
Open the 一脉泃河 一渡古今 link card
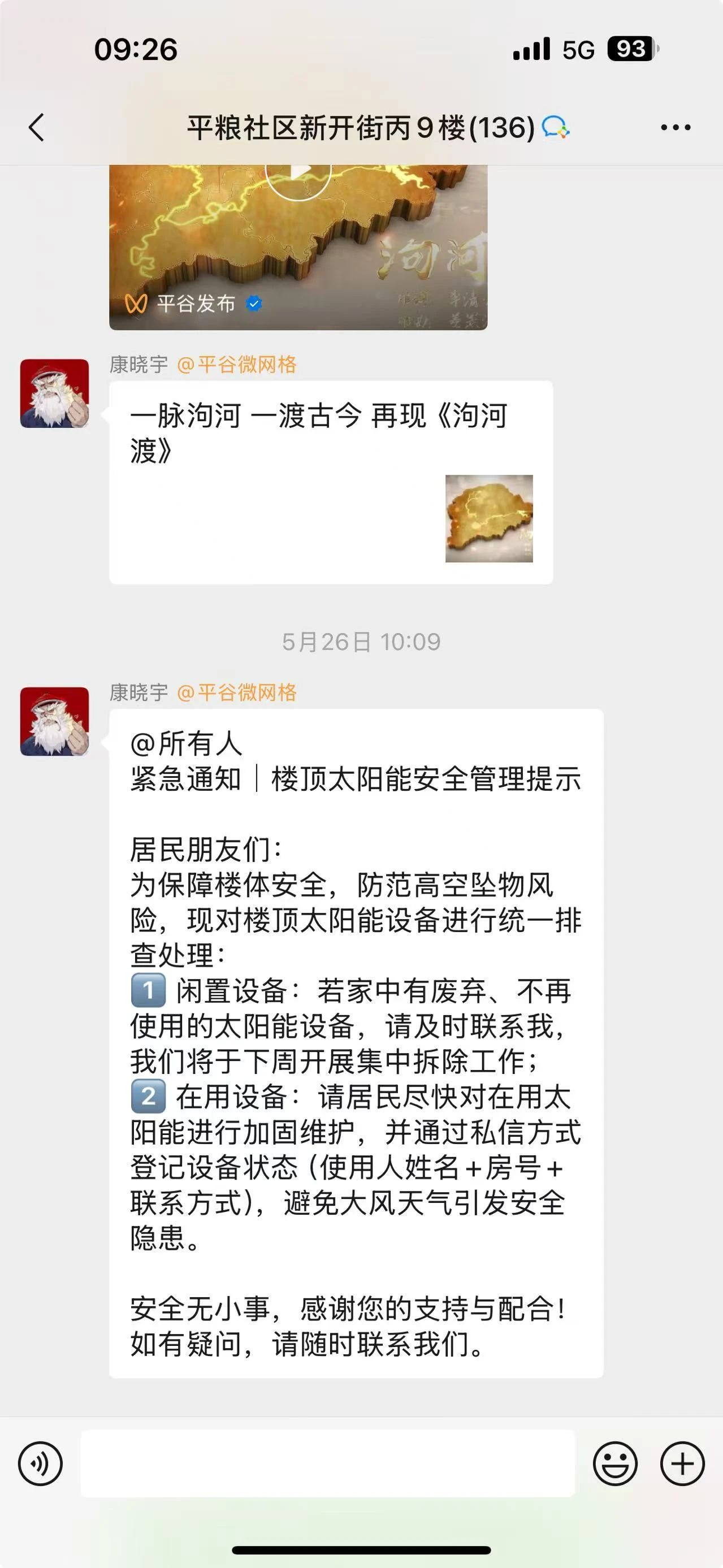tap(331, 482)
